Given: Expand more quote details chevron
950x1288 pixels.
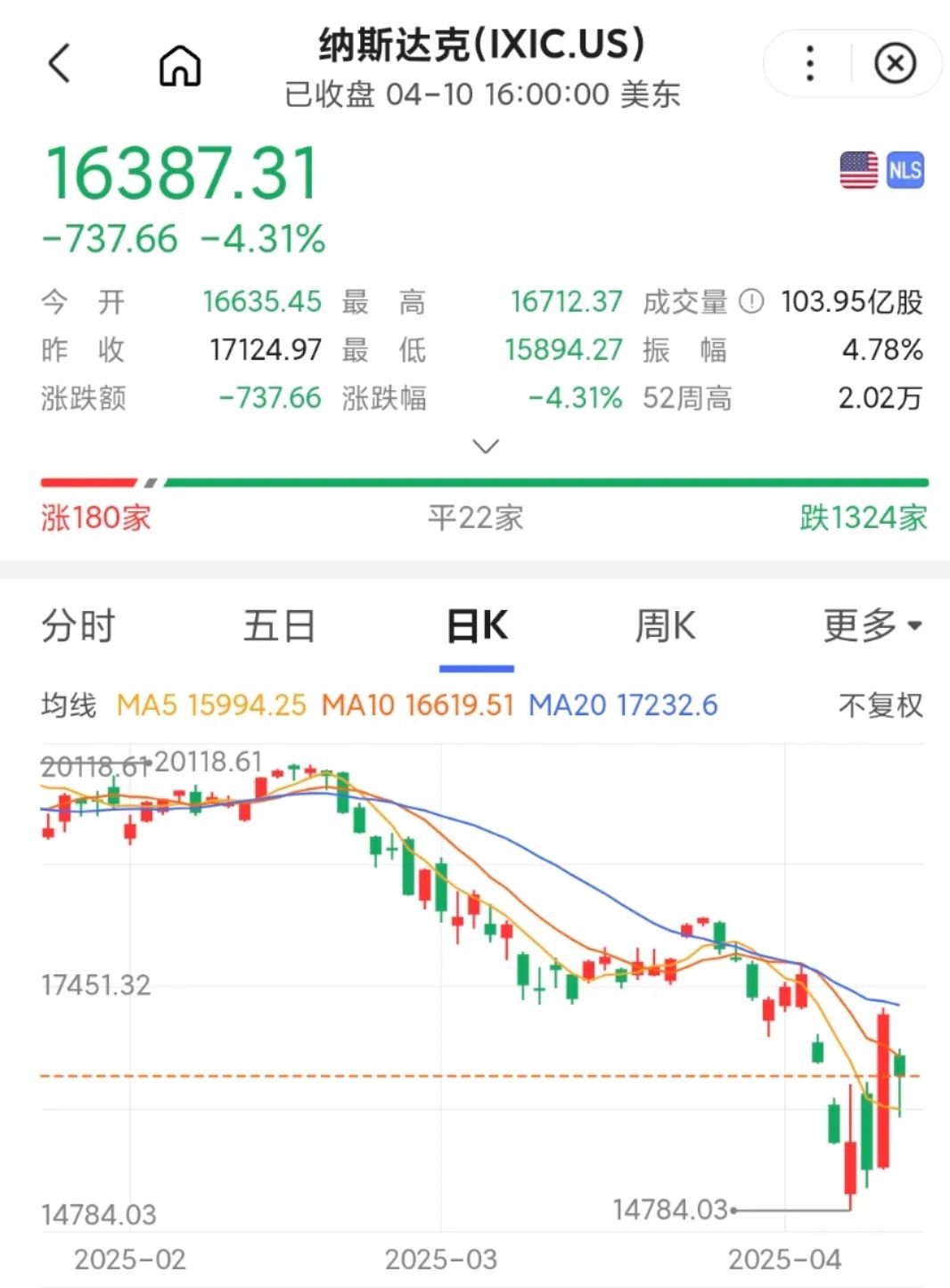Looking at the screenshot, I should 485,445.
